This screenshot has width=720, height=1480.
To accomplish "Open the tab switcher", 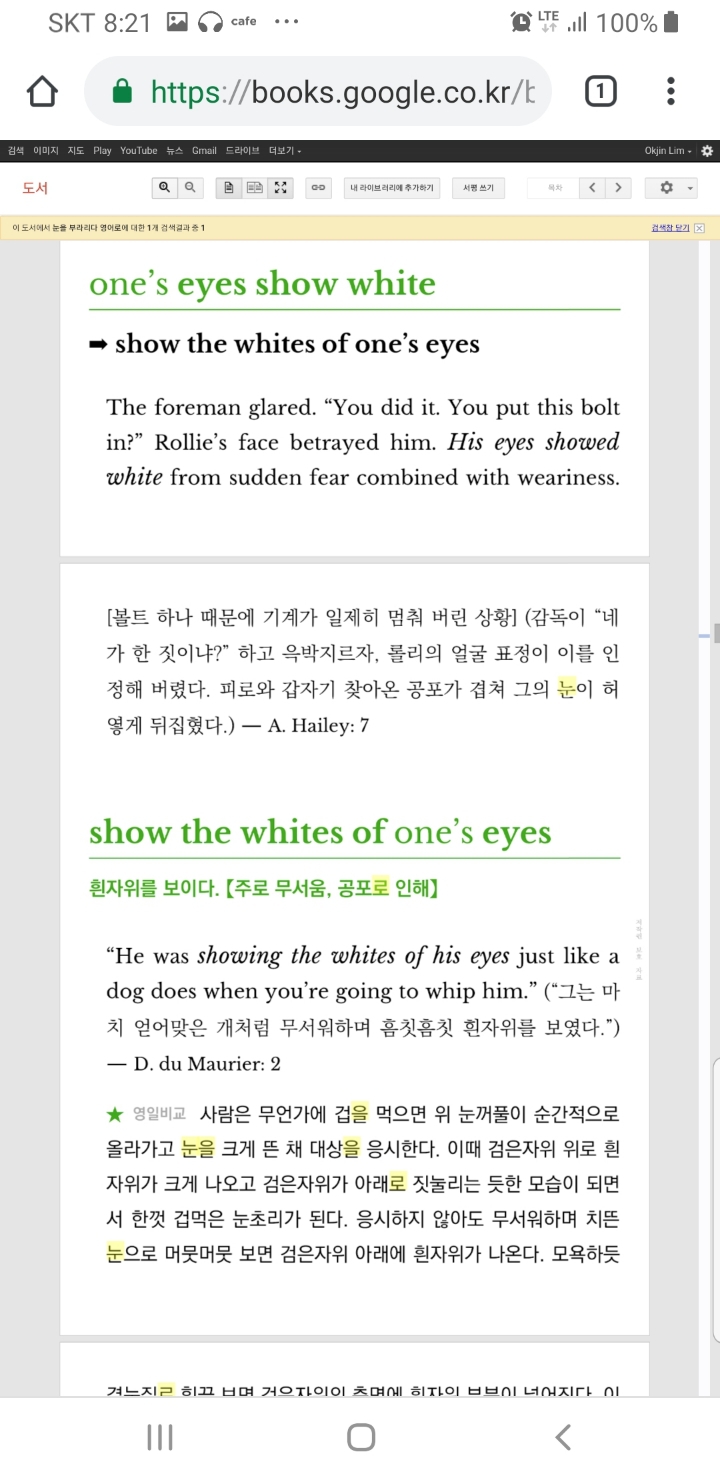I will pyautogui.click(x=599, y=92).
